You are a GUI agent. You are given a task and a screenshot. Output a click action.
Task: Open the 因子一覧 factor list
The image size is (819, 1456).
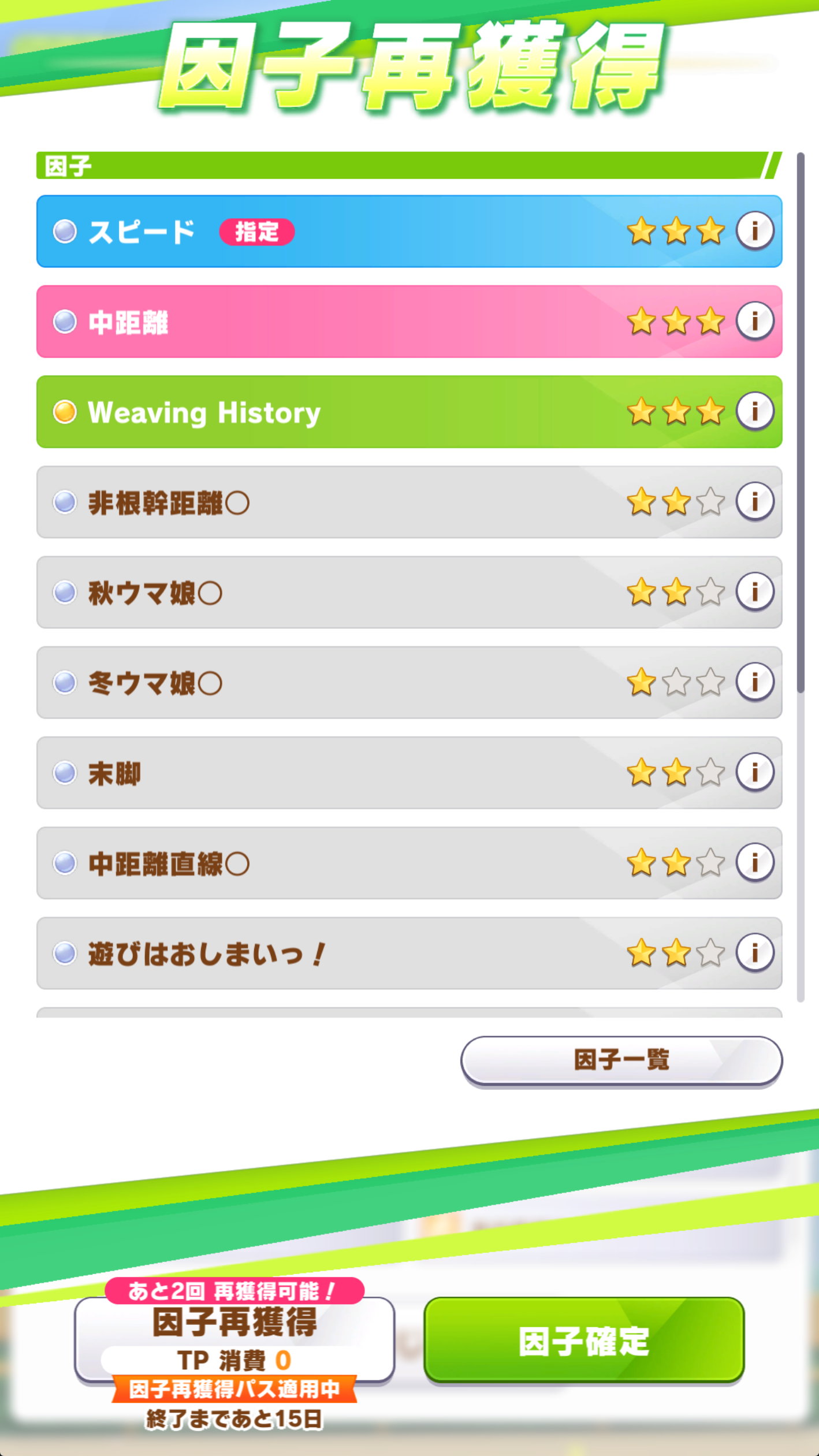[621, 1061]
